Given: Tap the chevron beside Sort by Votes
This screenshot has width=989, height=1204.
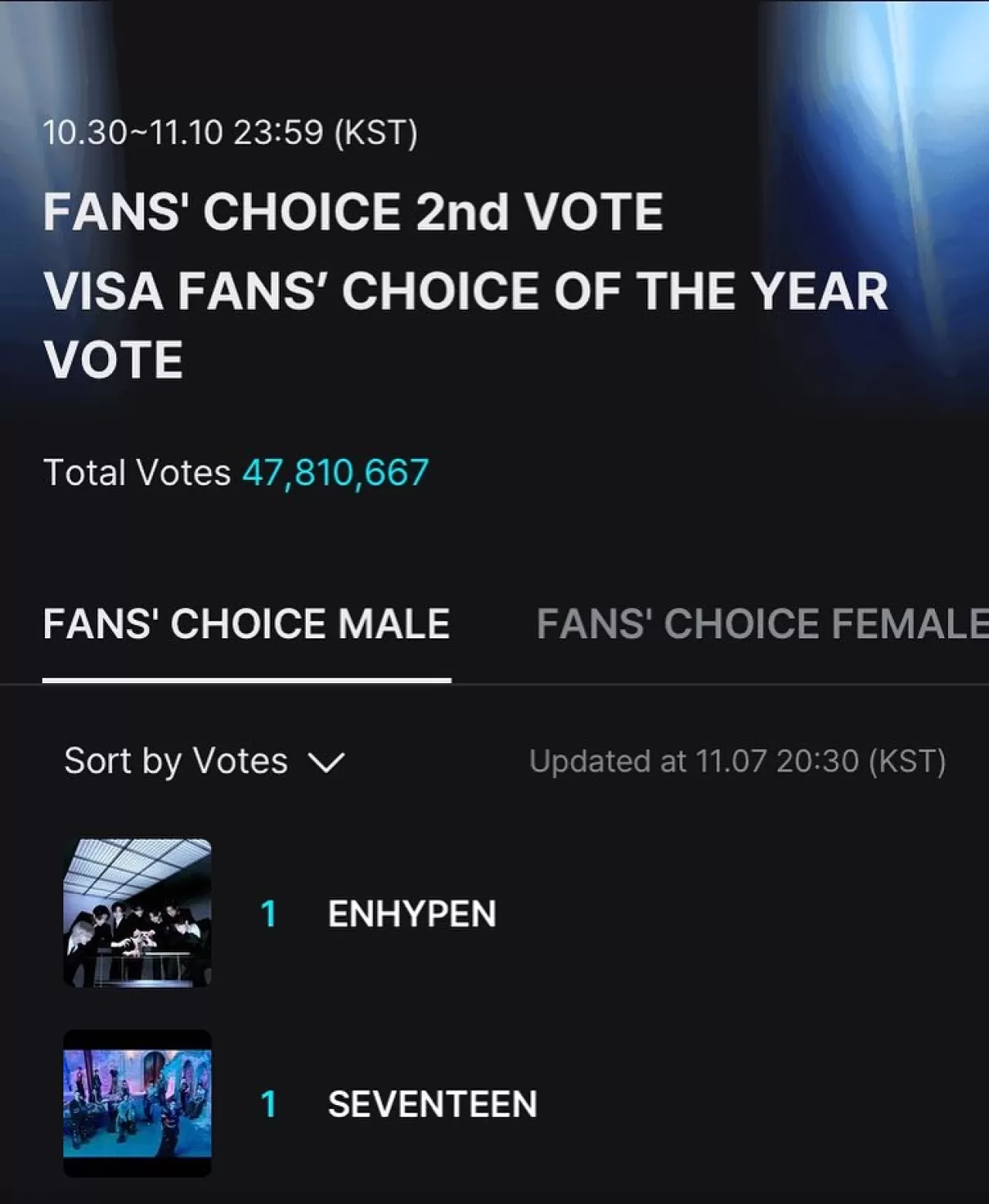Looking at the screenshot, I should pos(328,764).
